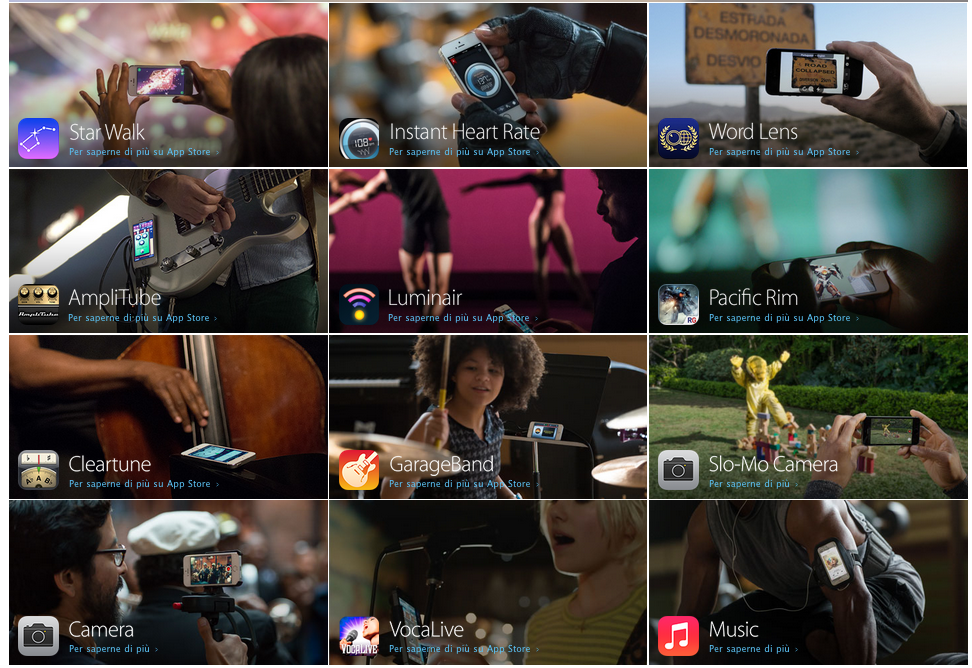972x668 pixels.
Task: Tap 'Per saperne di più' under Camera
Action: click(111, 649)
